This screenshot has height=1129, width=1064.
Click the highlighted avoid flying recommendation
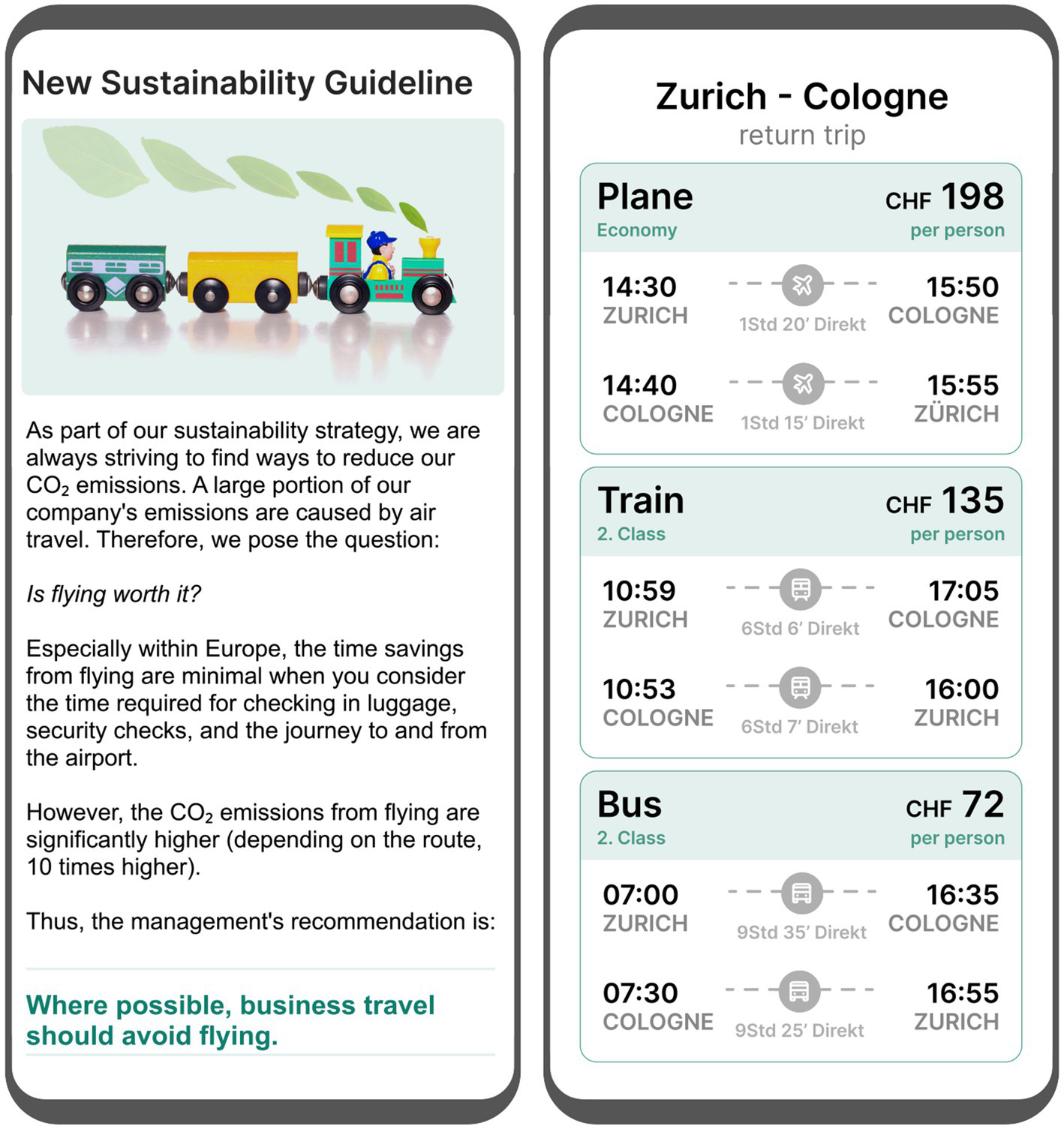click(x=231, y=1020)
